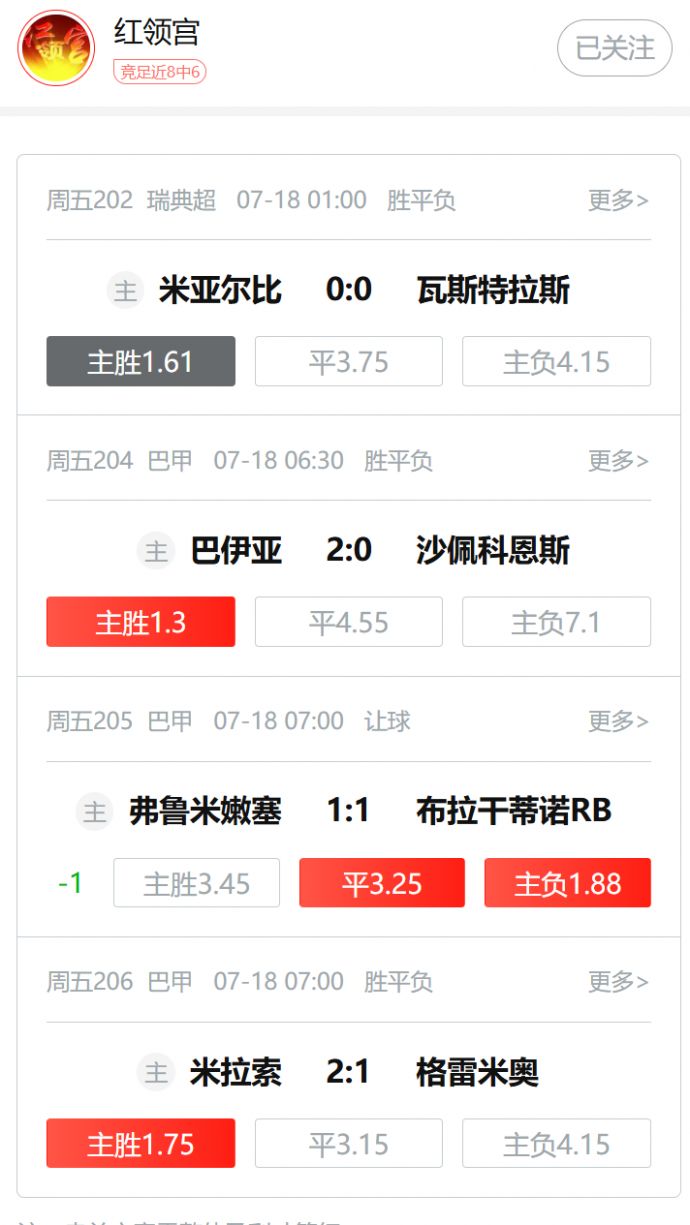690x1225 pixels.
Task: Tap 平3.25 for 弗鲁米嫩塞 match
Action: tap(382, 883)
